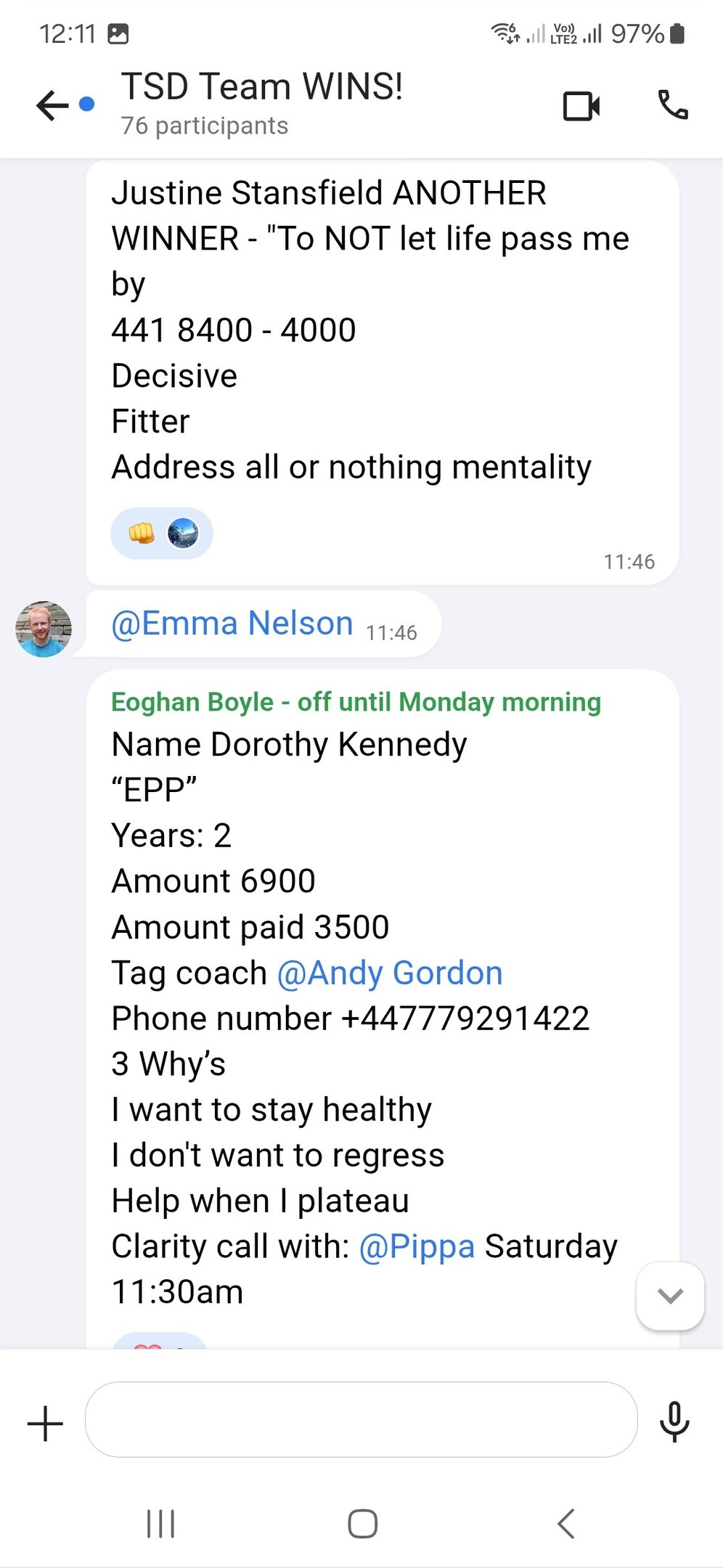
Task: Go back using the header arrow
Action: [x=52, y=106]
